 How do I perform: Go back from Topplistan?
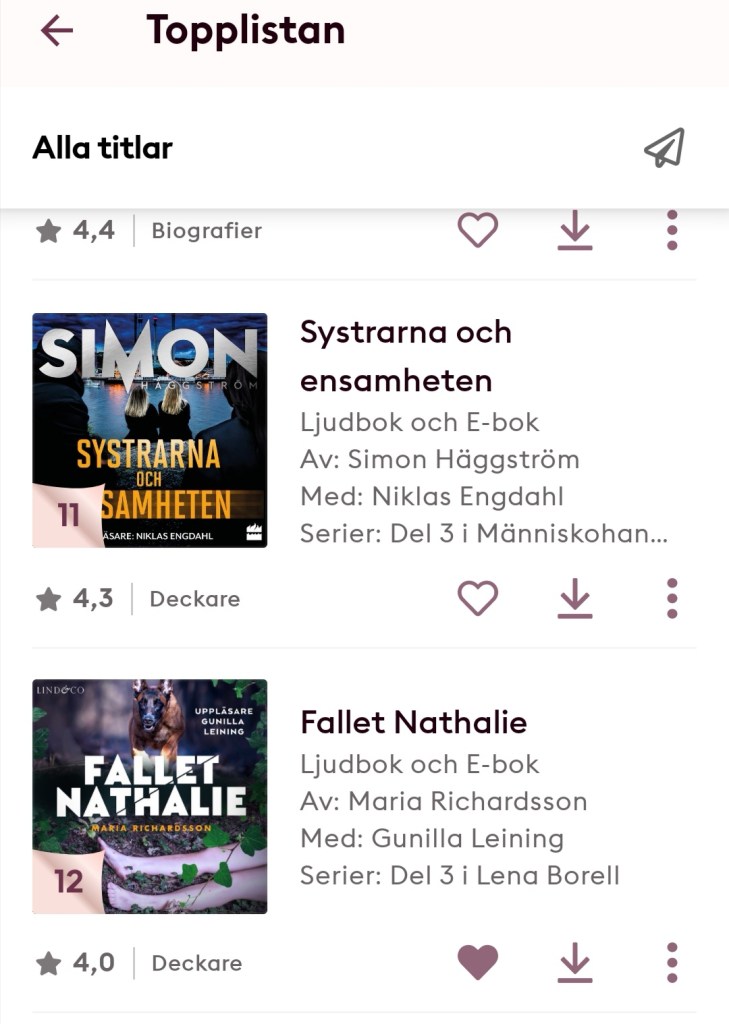57,31
